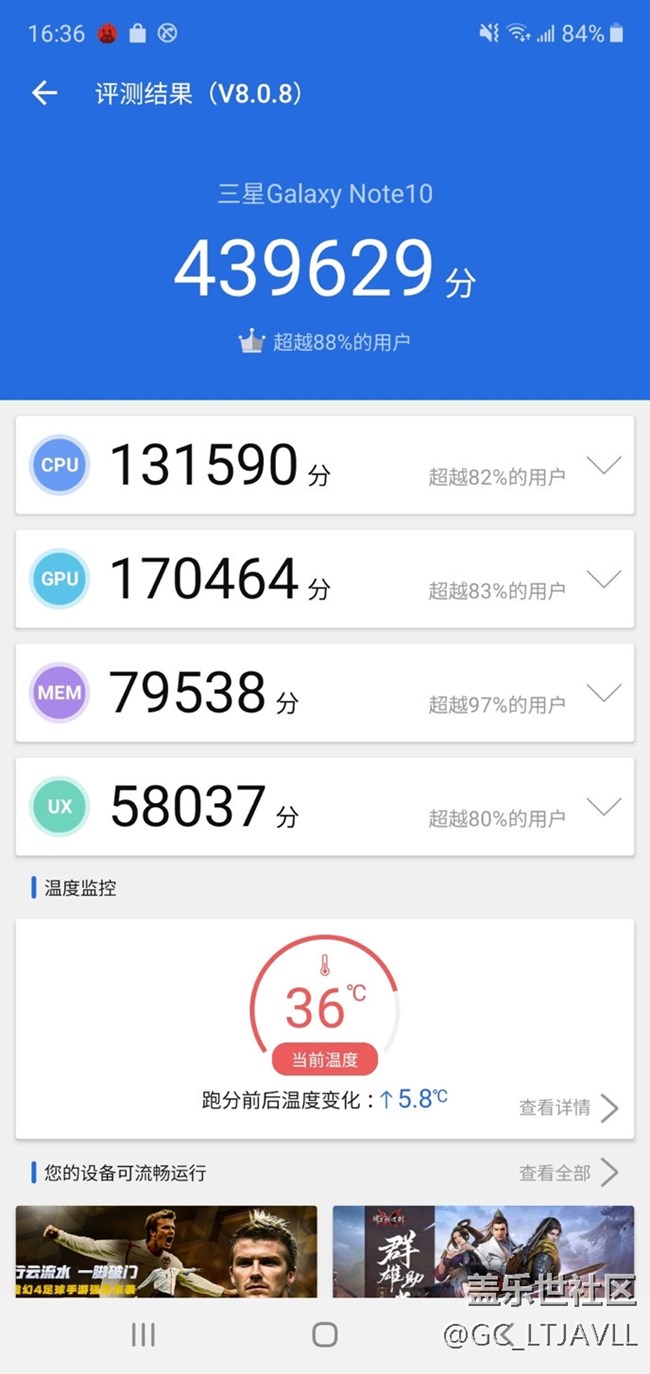Go back from the 评测结果 screen
Screen dimensions: 650x1374
pos(44,93)
